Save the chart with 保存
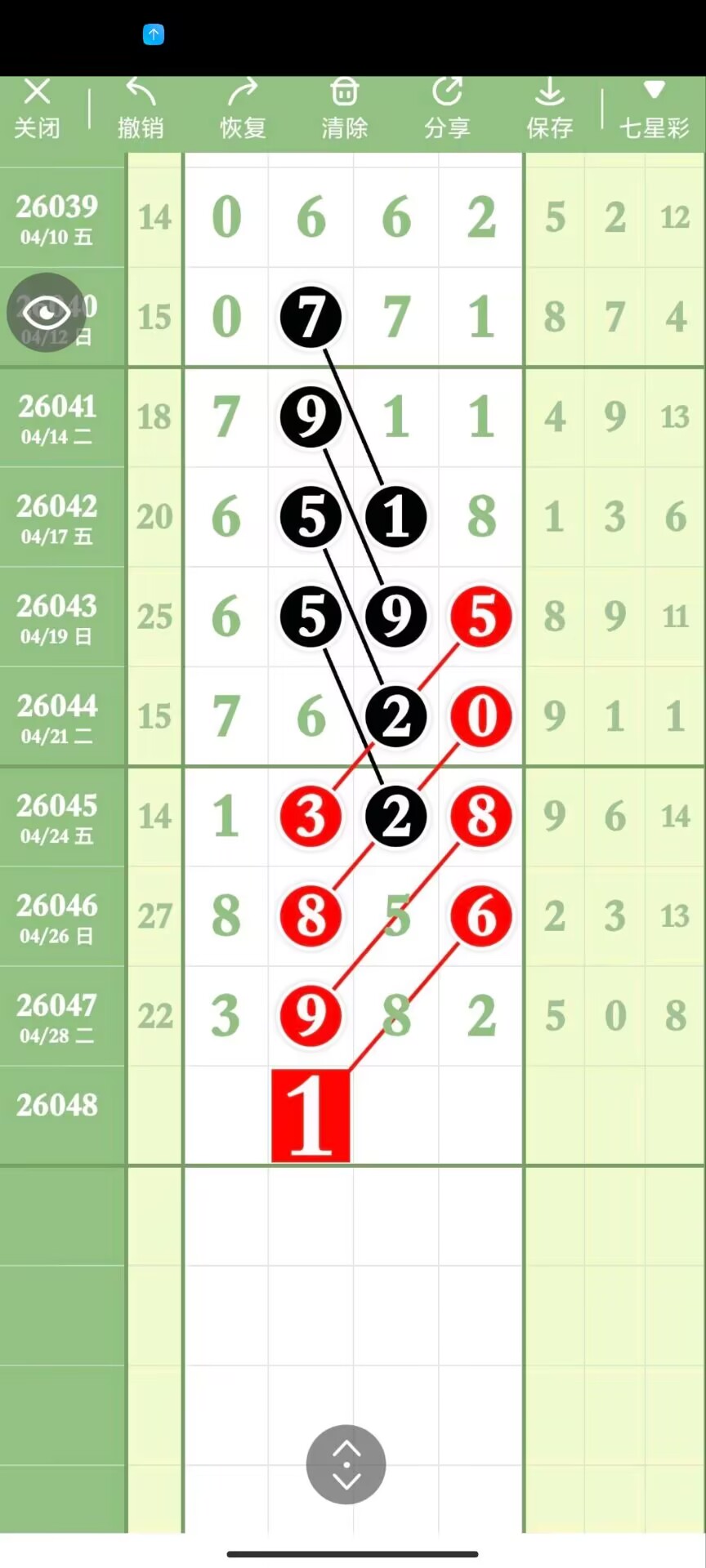706x1568 pixels. [x=549, y=109]
